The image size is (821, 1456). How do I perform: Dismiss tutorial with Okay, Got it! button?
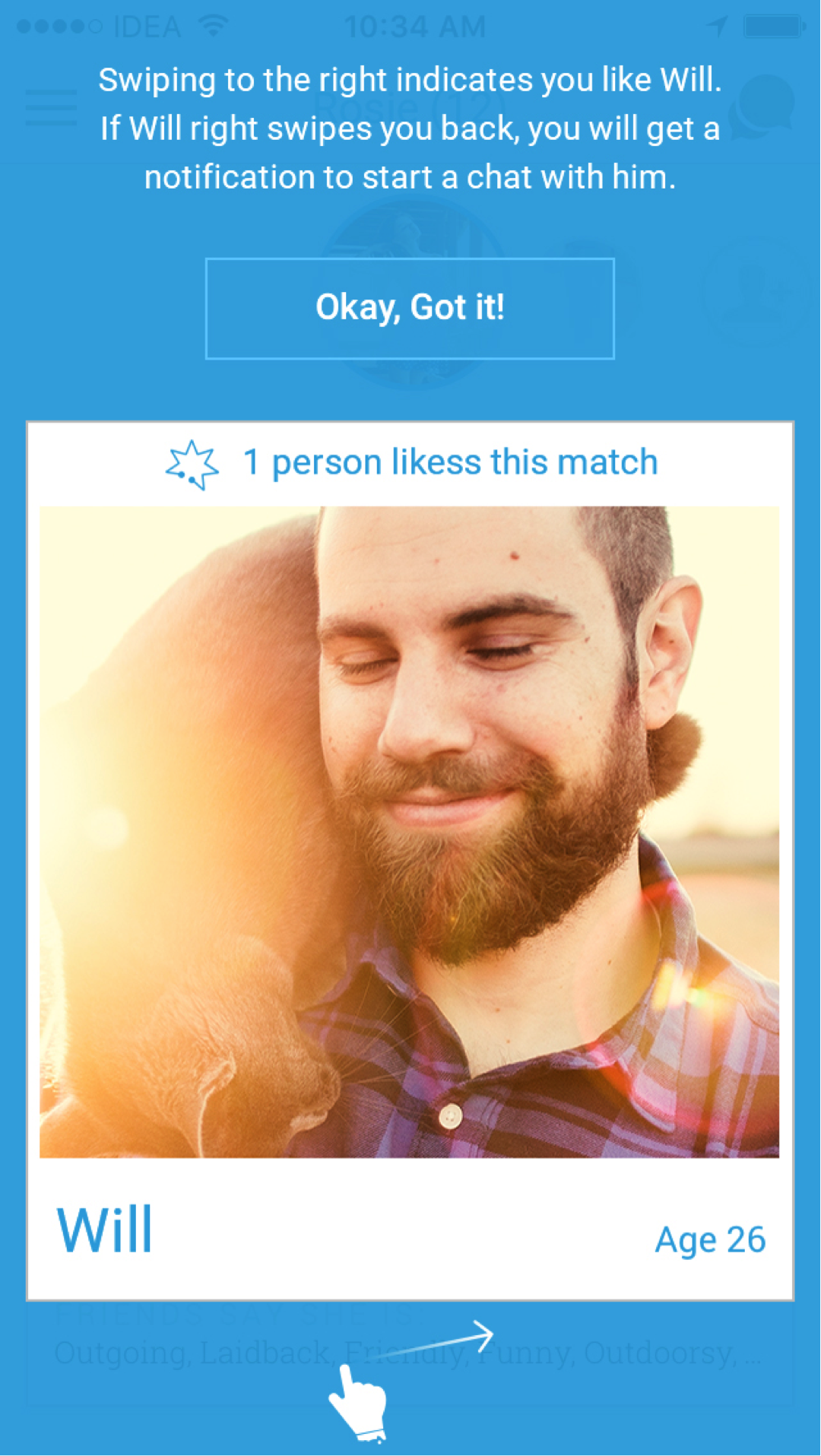(x=410, y=308)
